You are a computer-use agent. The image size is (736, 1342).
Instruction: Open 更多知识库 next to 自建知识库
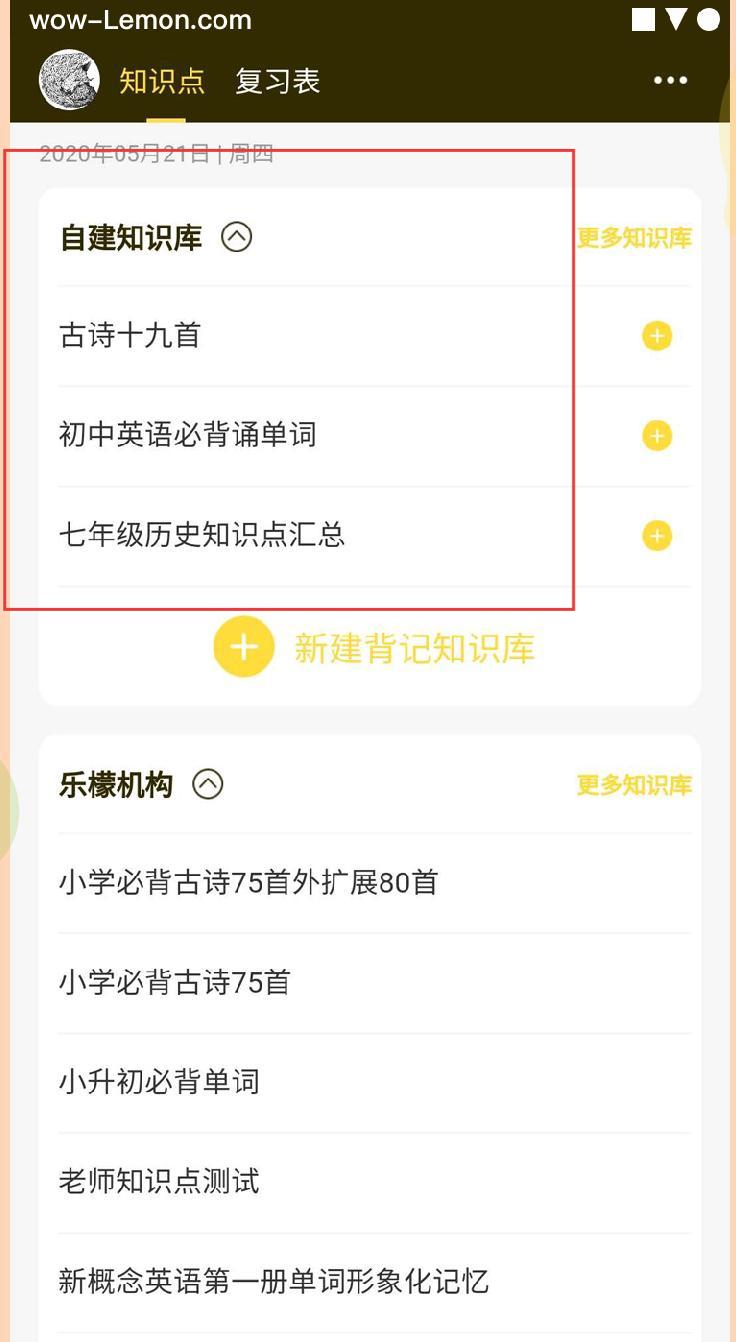tap(634, 238)
